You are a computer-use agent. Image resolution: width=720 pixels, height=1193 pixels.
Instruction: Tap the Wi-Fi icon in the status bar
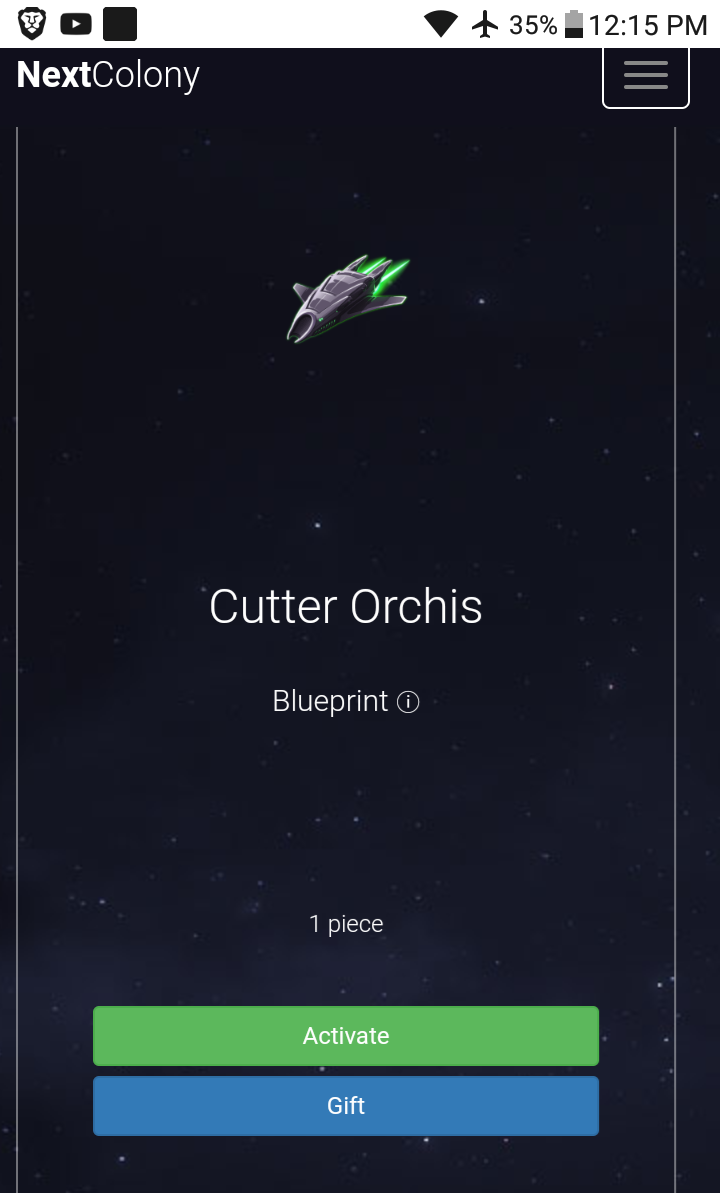click(440, 24)
